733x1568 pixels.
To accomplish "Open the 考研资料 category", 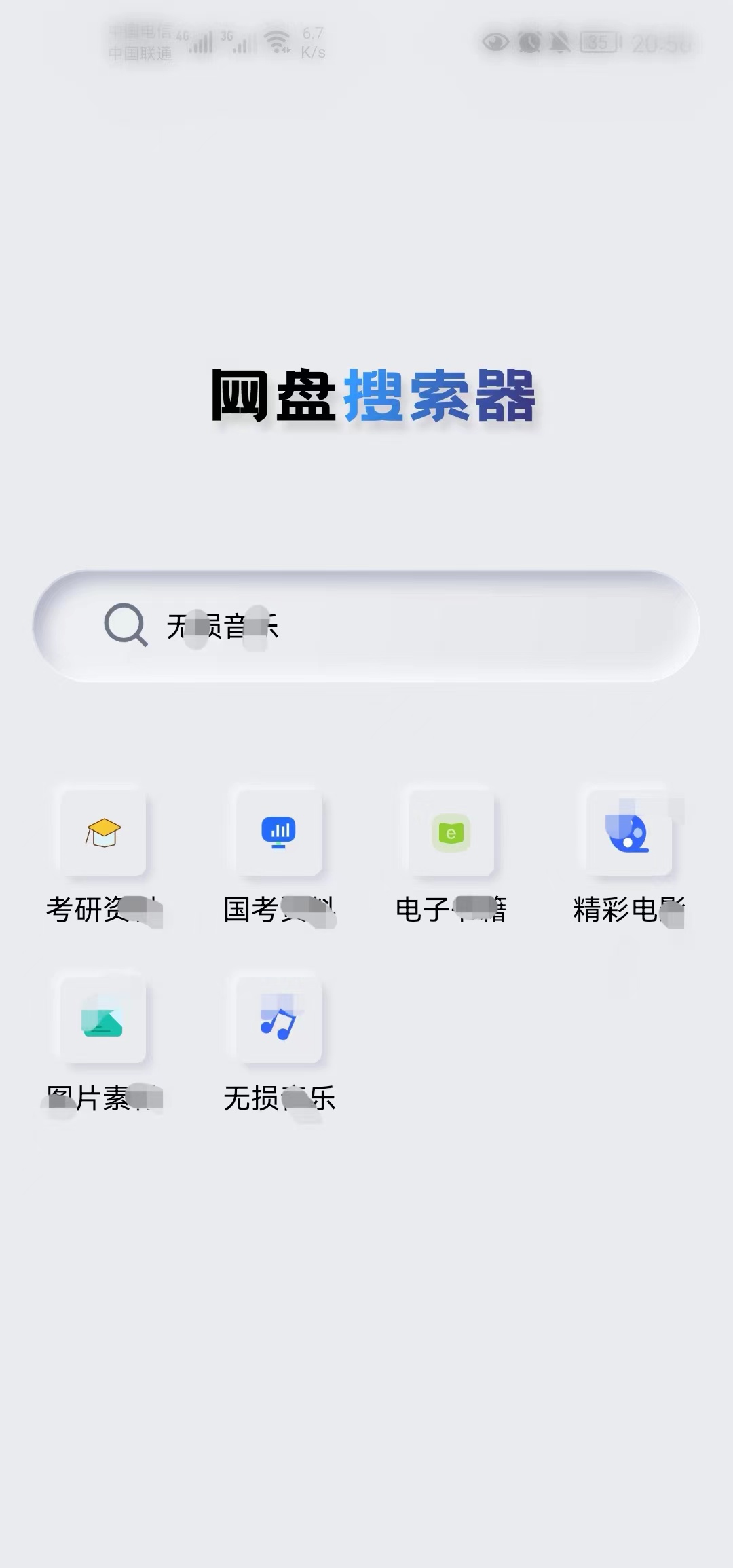I will (x=103, y=834).
